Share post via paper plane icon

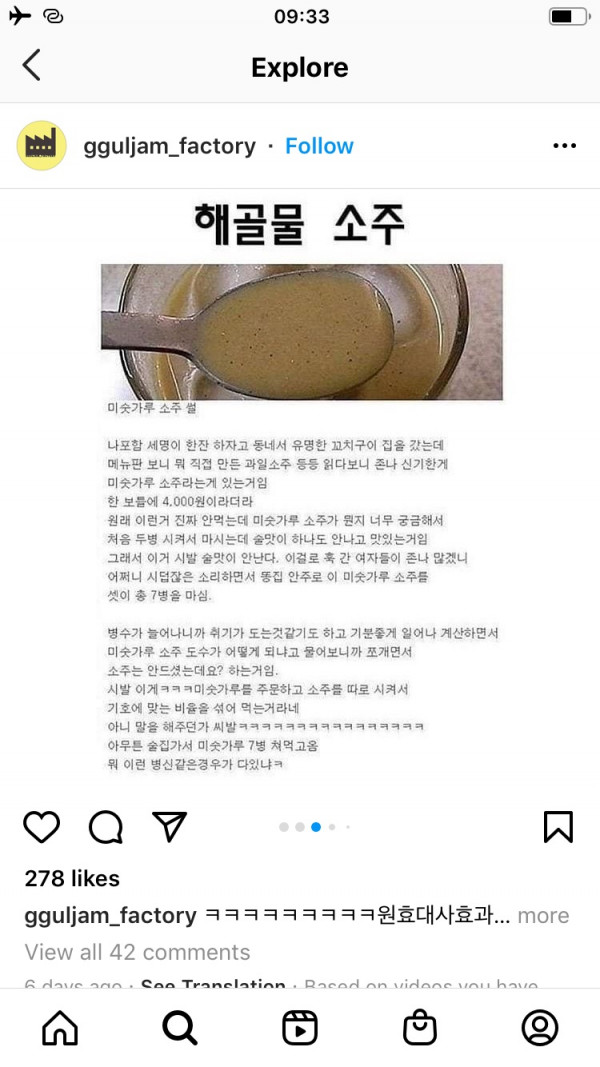pos(170,826)
